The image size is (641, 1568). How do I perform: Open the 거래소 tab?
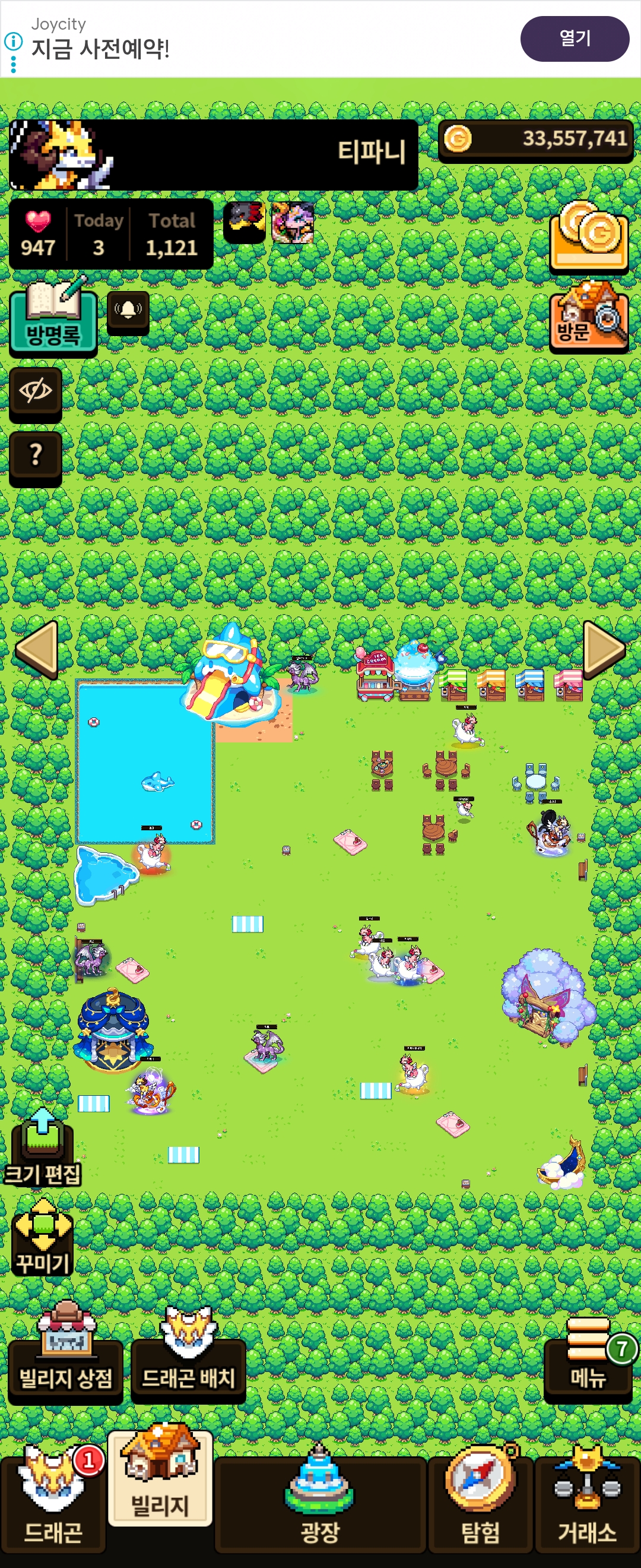coord(588,1503)
